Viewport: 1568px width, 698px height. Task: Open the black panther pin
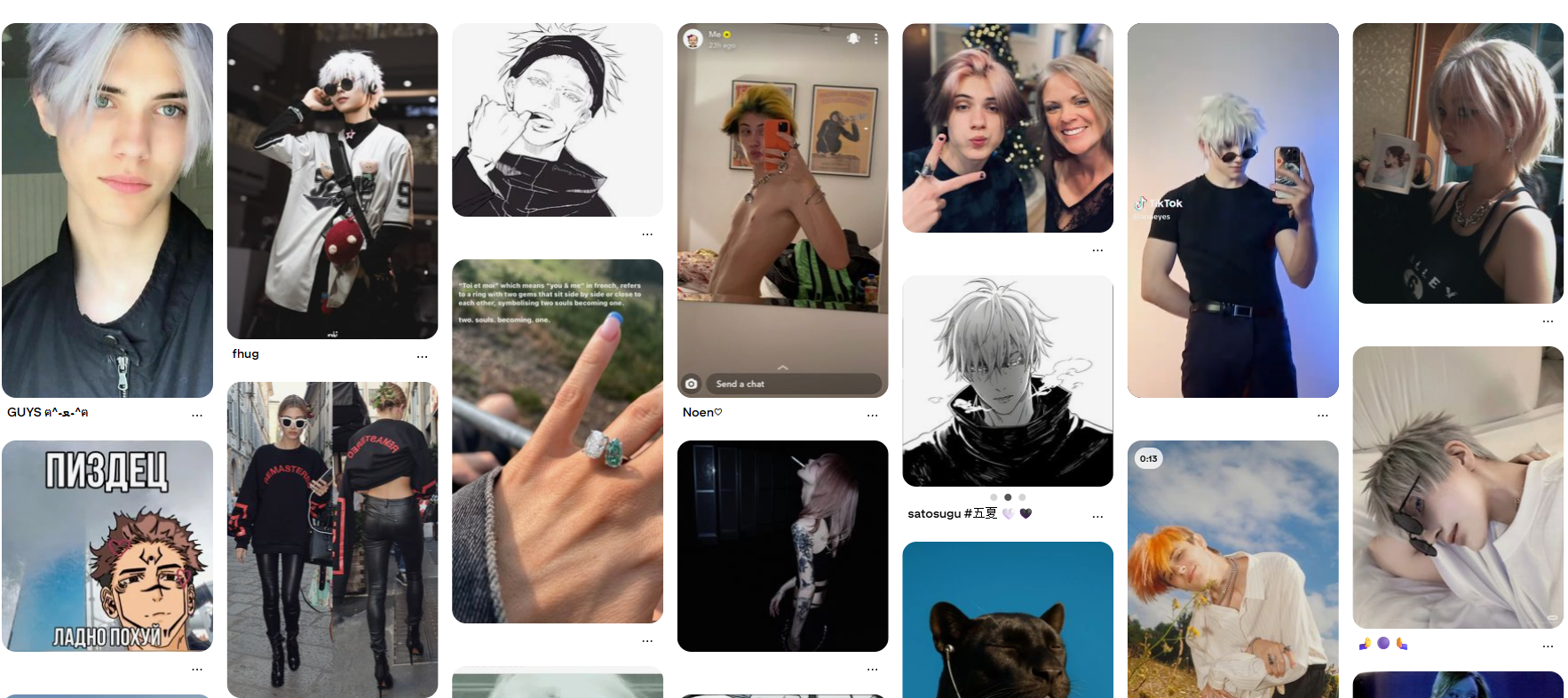1008,620
